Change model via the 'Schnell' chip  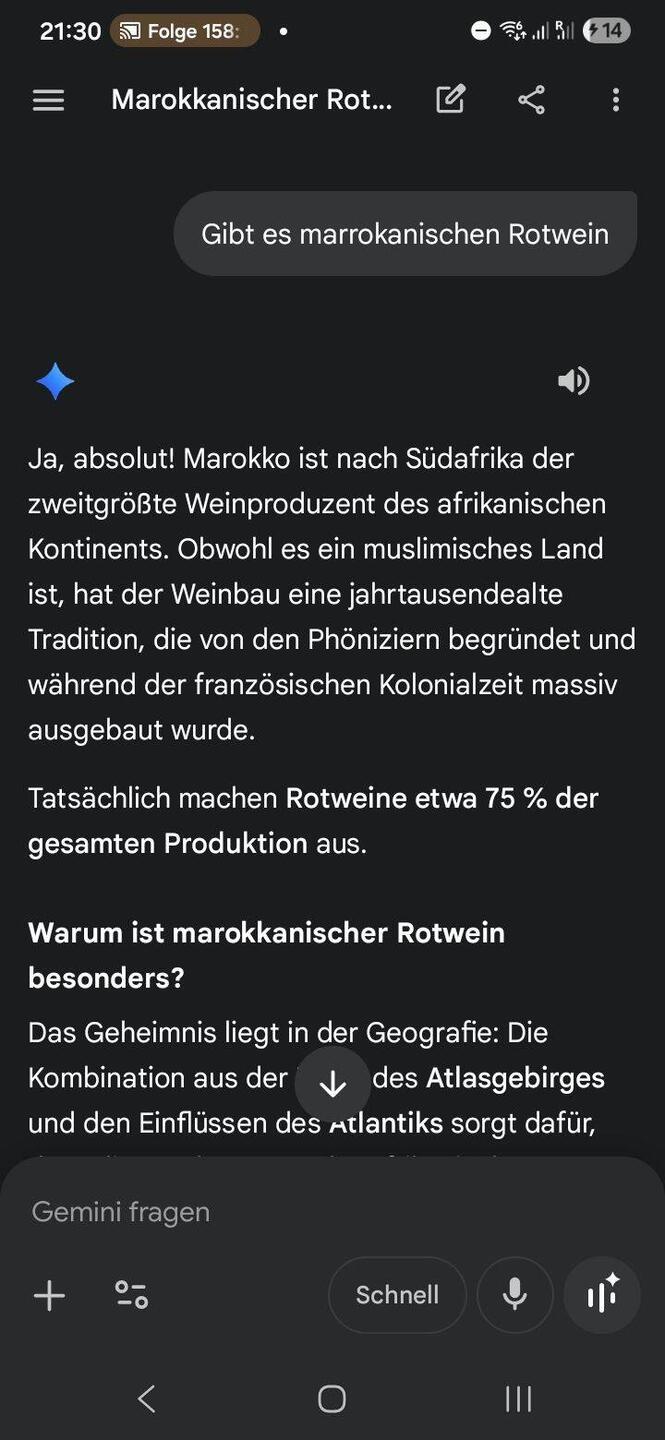coord(397,1295)
